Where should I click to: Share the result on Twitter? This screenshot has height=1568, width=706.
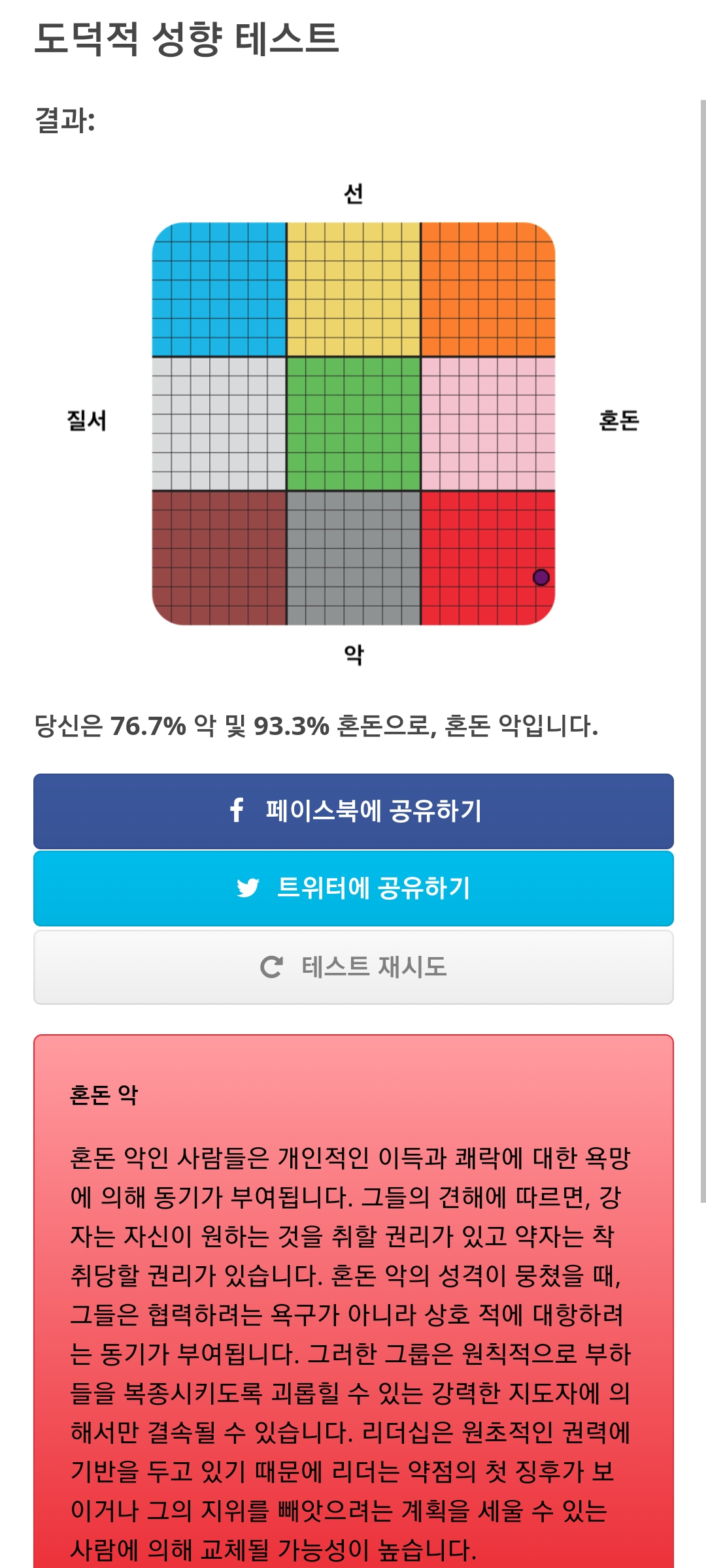click(x=353, y=888)
